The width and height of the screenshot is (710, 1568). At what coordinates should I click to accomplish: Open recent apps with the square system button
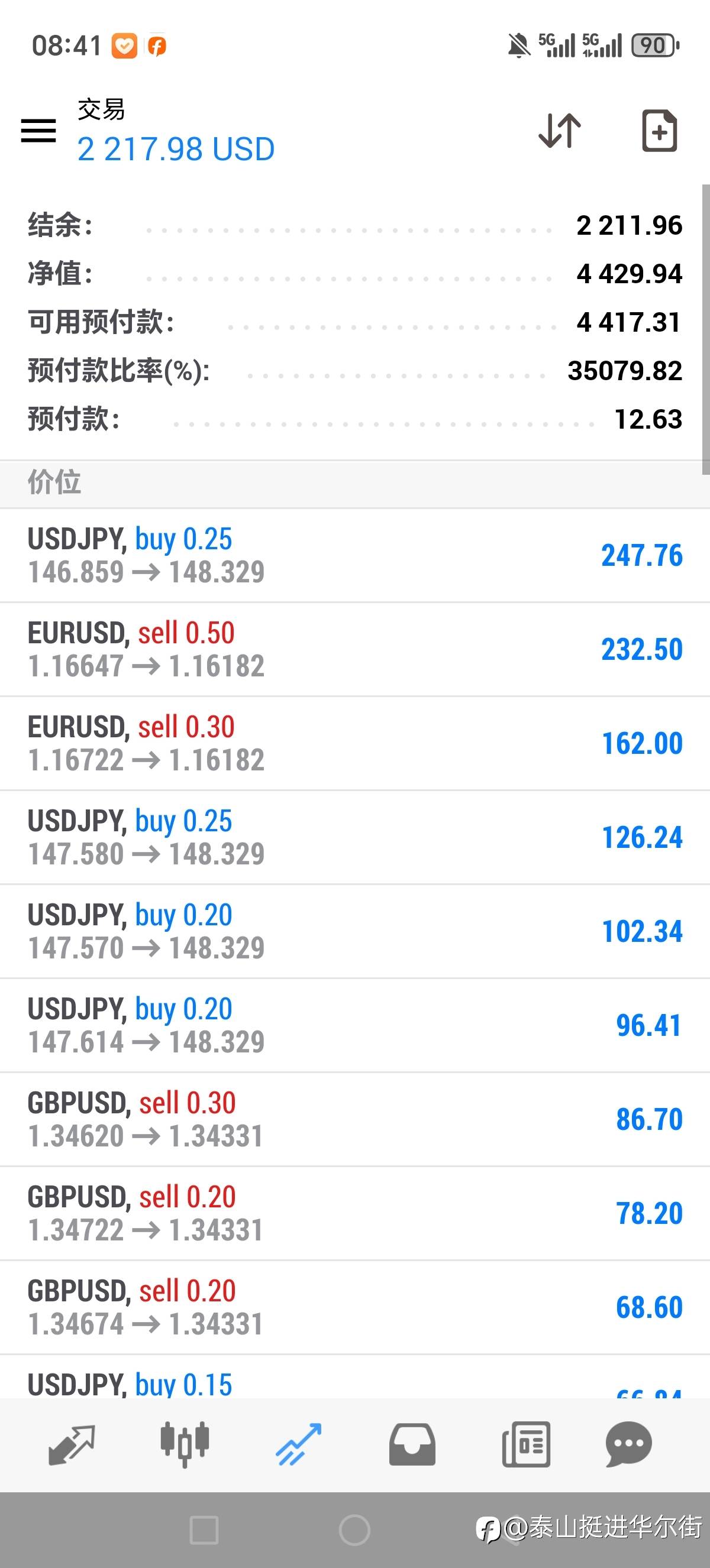click(204, 1530)
